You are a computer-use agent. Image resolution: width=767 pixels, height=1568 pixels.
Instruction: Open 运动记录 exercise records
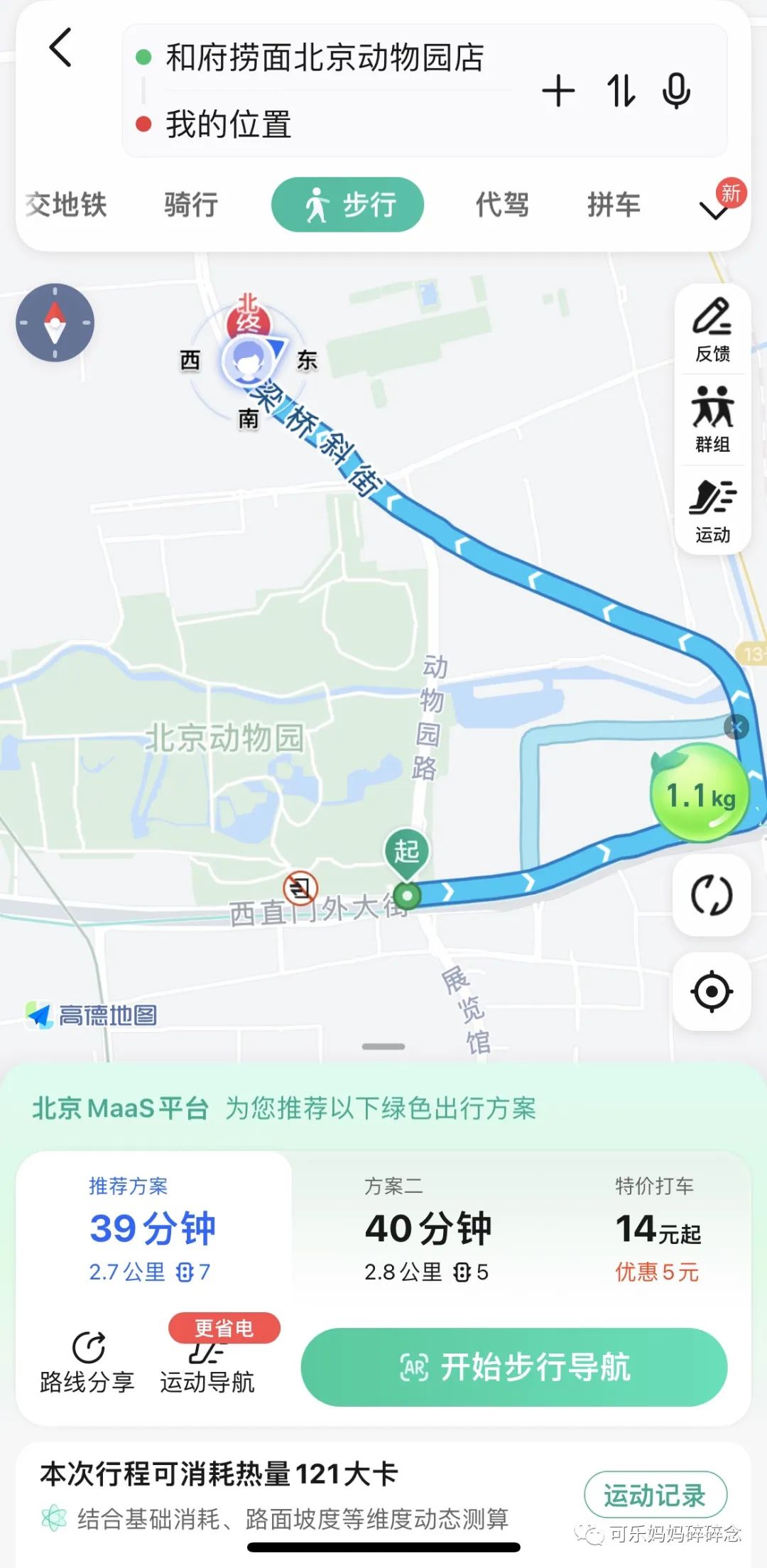[x=656, y=1495]
